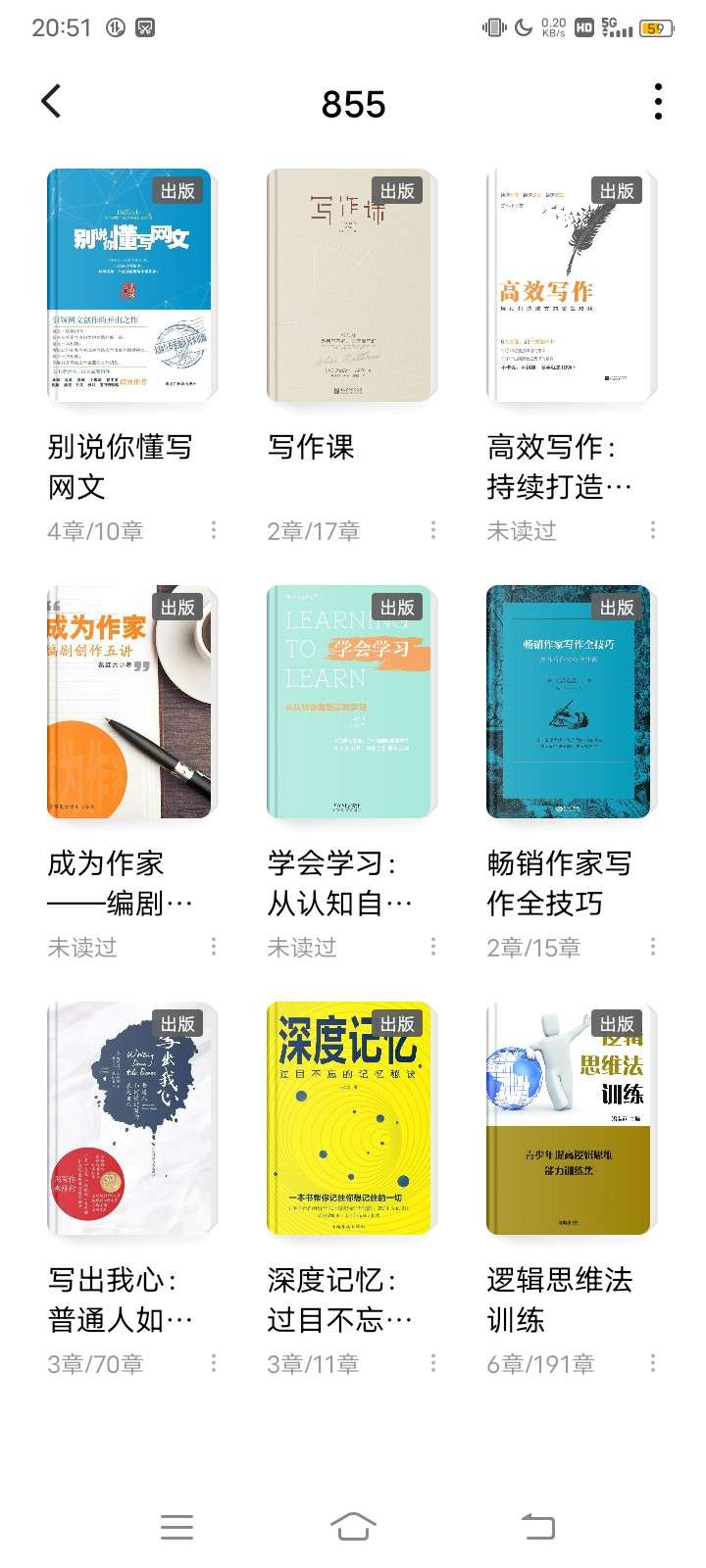Screen dimensions: 706x1568
Task: Open the book 畅销作家写作全技巧
Action: coord(570,703)
